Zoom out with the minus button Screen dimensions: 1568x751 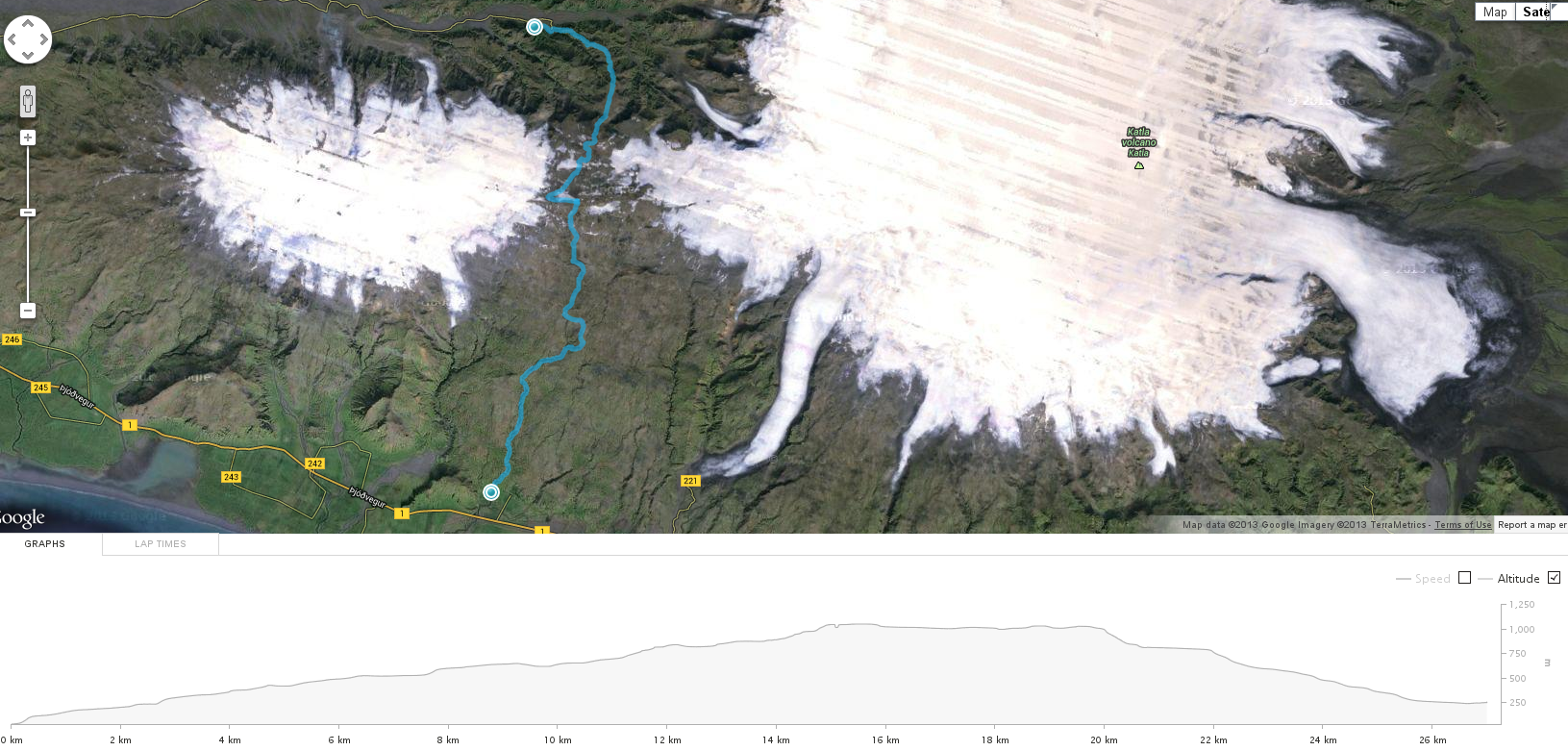[x=28, y=311]
